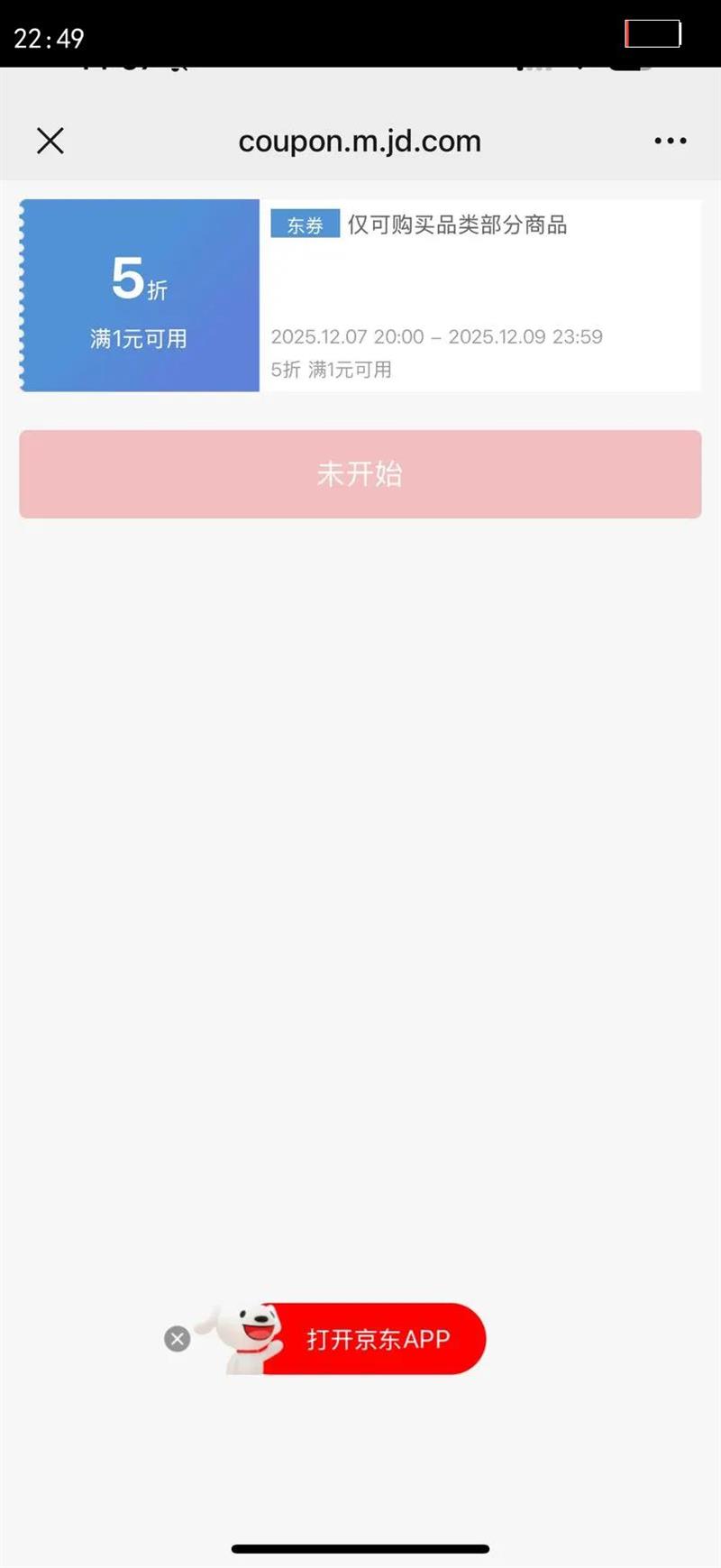This screenshot has height=1568, width=721.
Task: Open the three-dot overflow menu
Action: pos(670,141)
